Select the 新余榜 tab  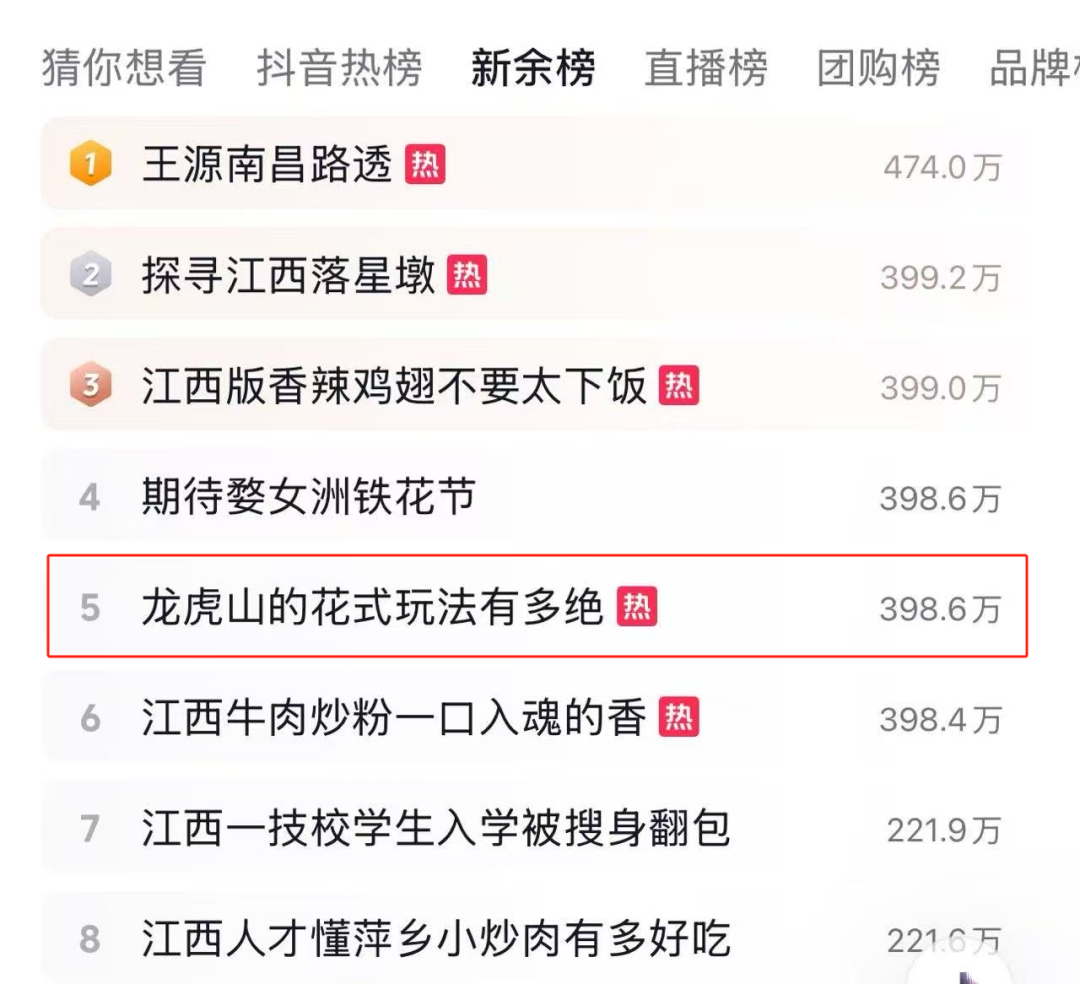click(533, 67)
